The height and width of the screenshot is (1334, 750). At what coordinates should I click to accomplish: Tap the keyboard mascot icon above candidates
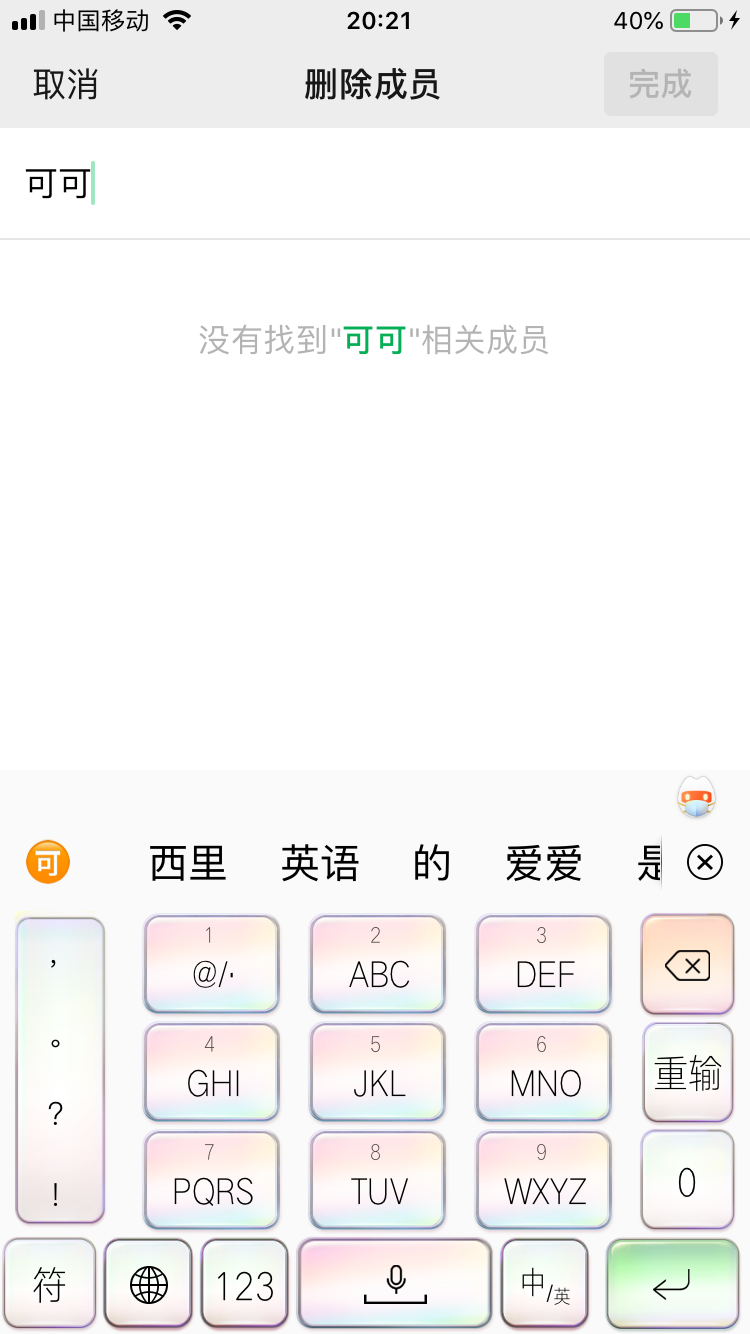[696, 797]
